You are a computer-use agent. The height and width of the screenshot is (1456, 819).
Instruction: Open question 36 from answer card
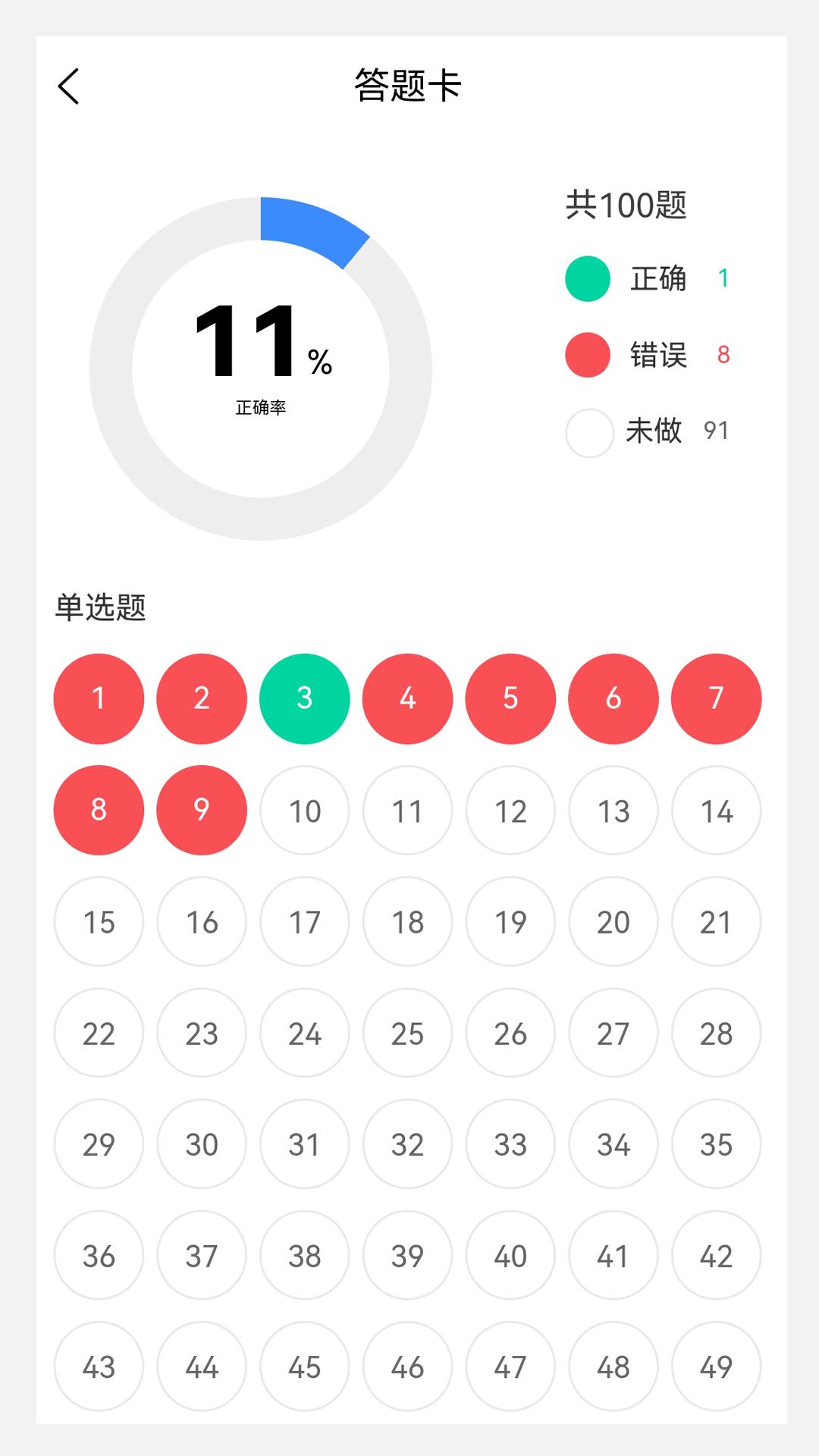98,1255
